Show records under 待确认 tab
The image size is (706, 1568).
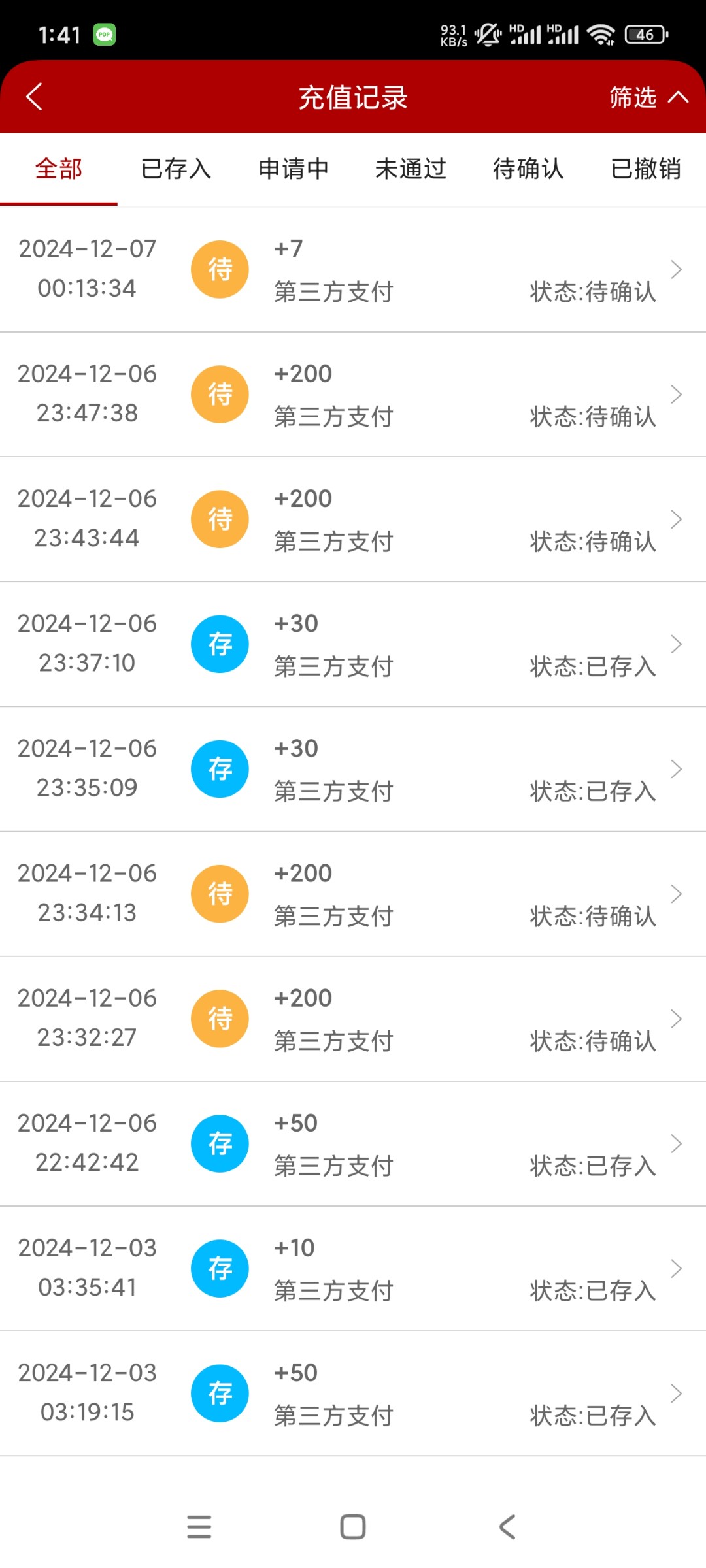pos(528,169)
